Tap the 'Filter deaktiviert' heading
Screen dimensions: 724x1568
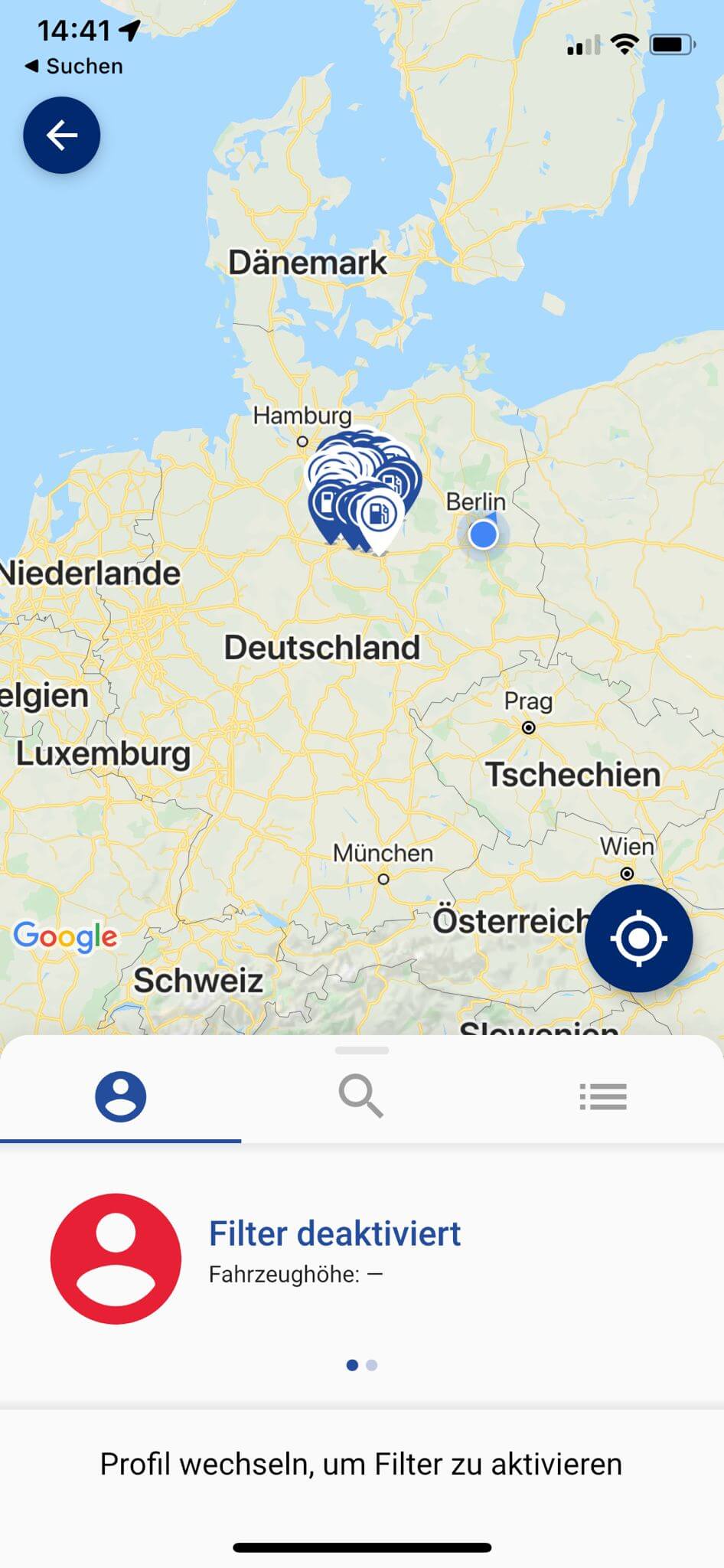pyautogui.click(x=334, y=1232)
